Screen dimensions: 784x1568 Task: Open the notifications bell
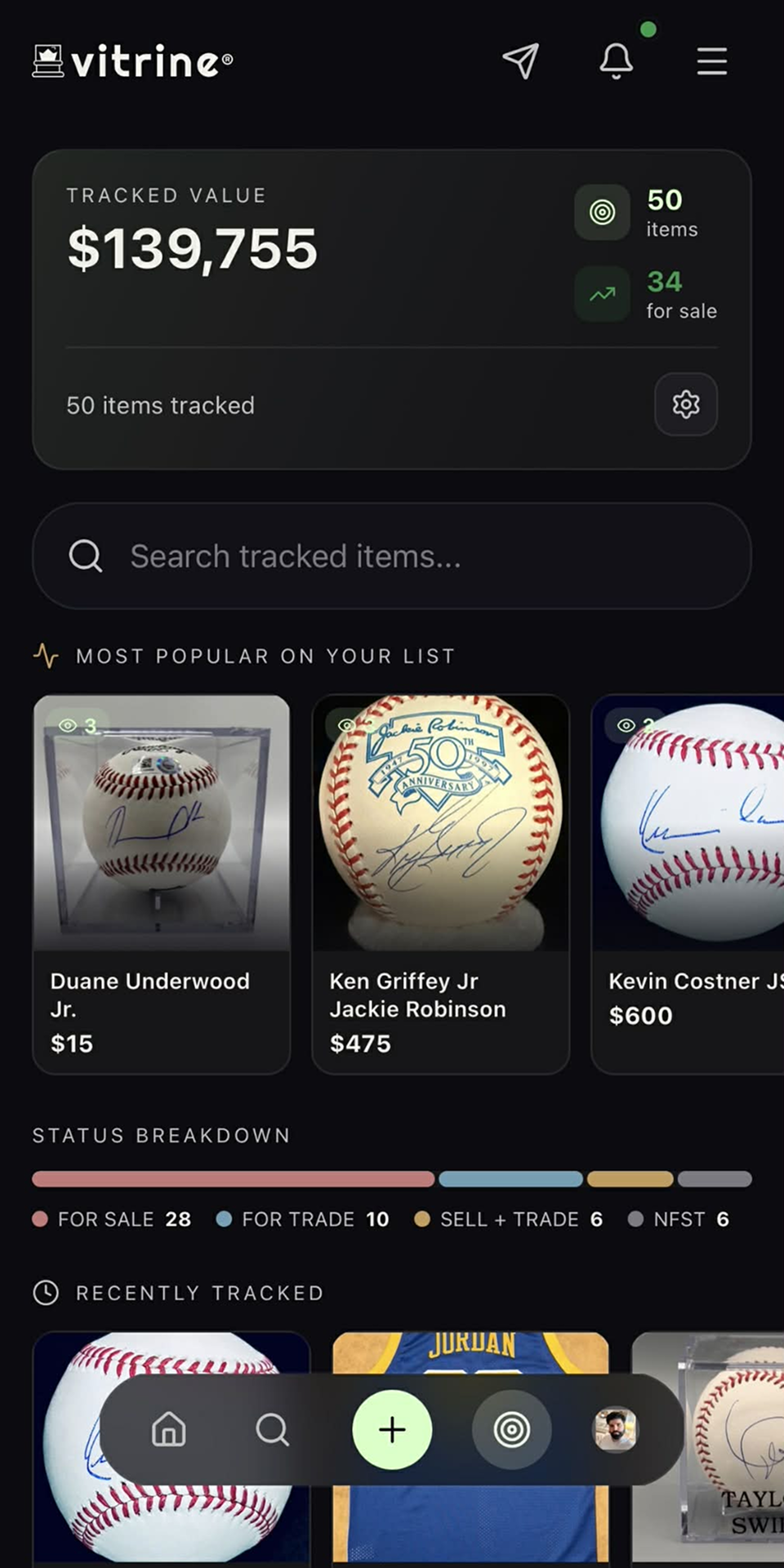coord(617,60)
